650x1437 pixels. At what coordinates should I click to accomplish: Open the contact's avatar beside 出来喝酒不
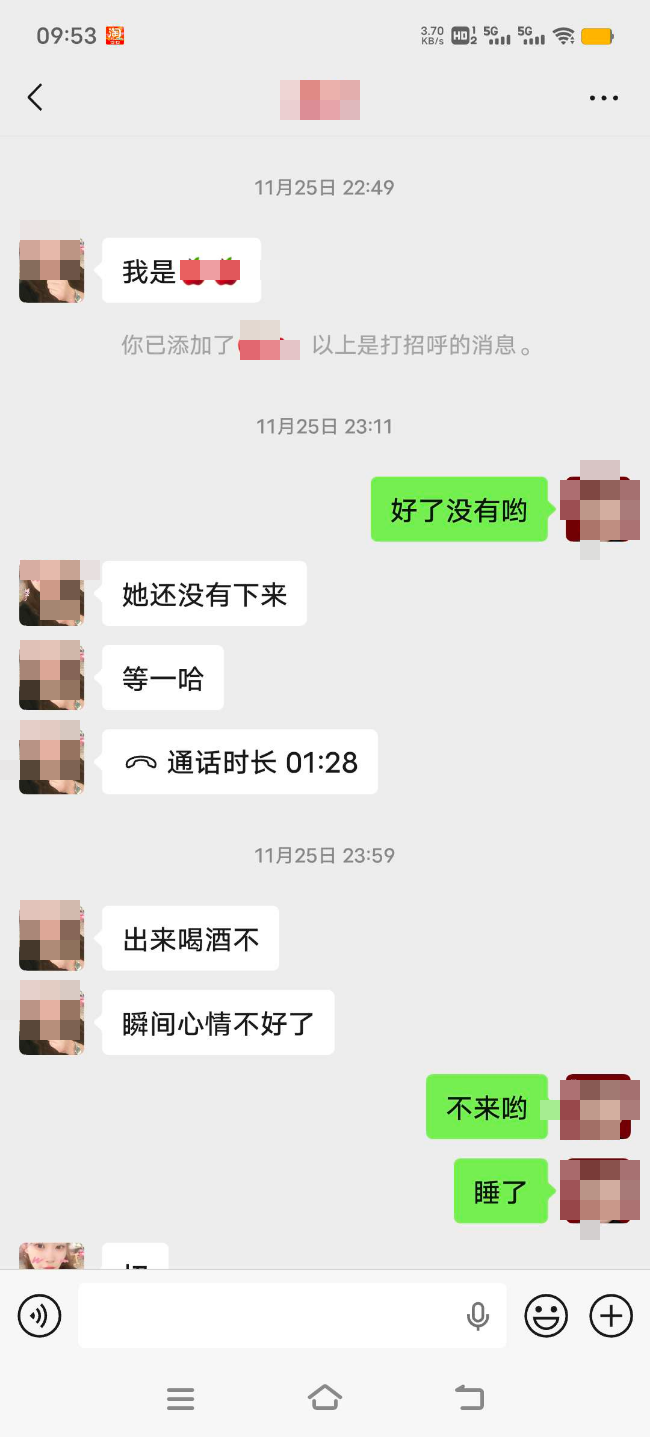pos(51,936)
